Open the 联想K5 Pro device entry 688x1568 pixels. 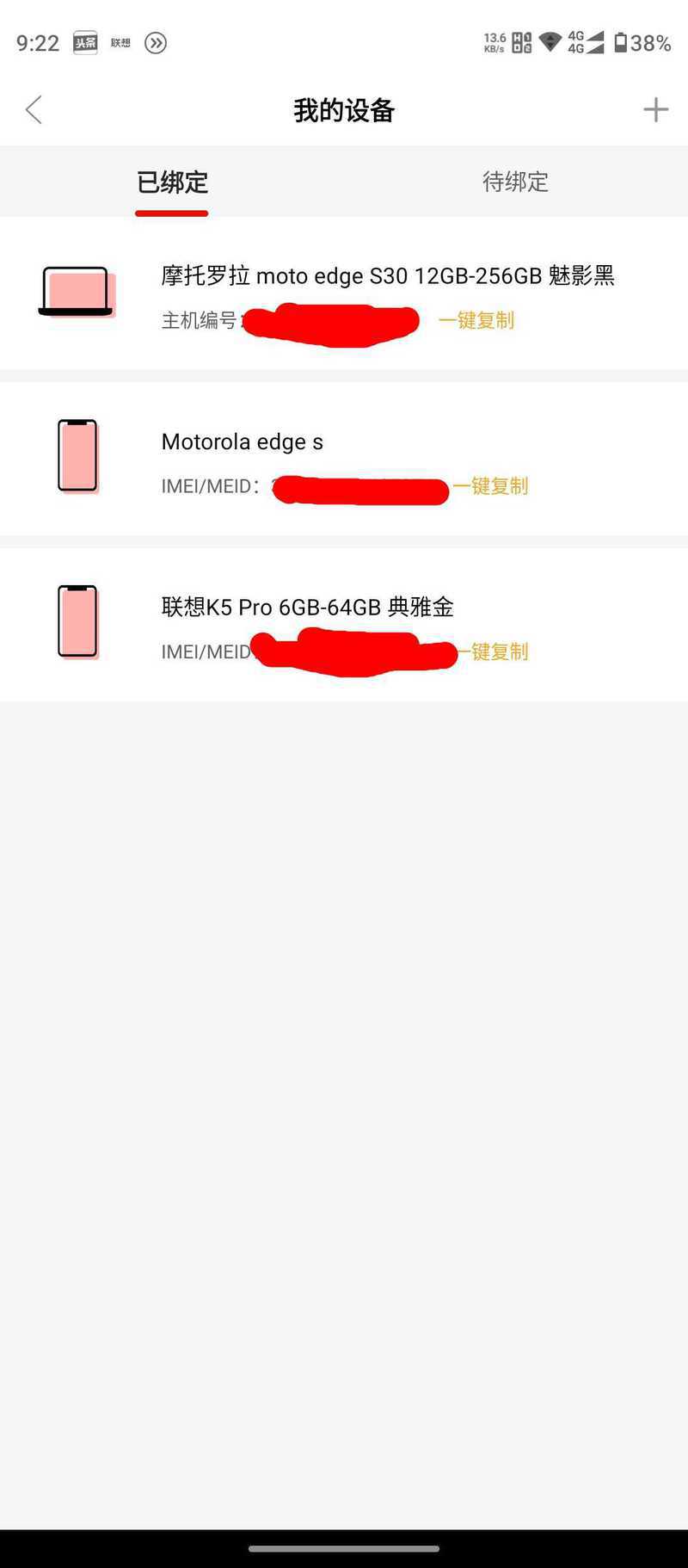pos(307,608)
